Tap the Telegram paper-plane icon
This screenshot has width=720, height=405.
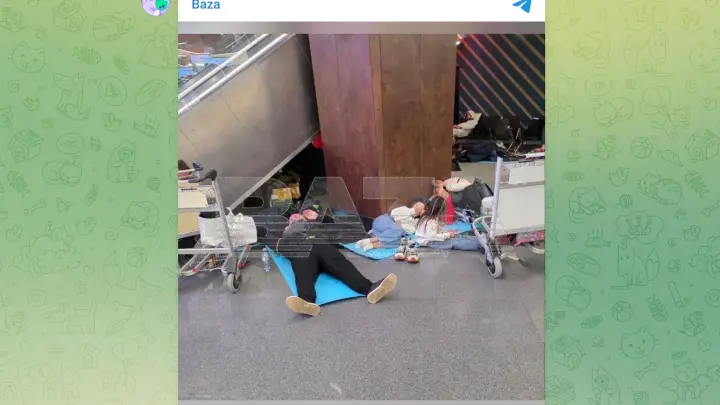[x=522, y=5]
